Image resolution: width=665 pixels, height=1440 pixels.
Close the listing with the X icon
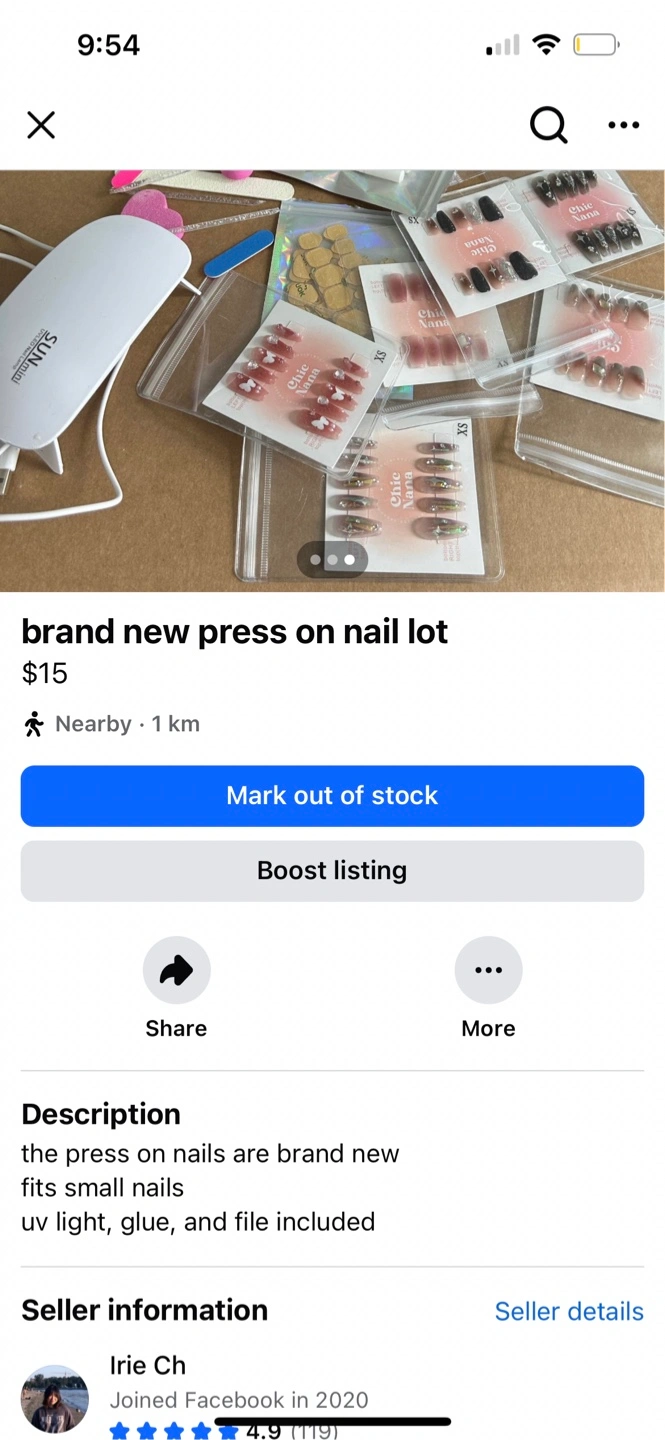41,125
